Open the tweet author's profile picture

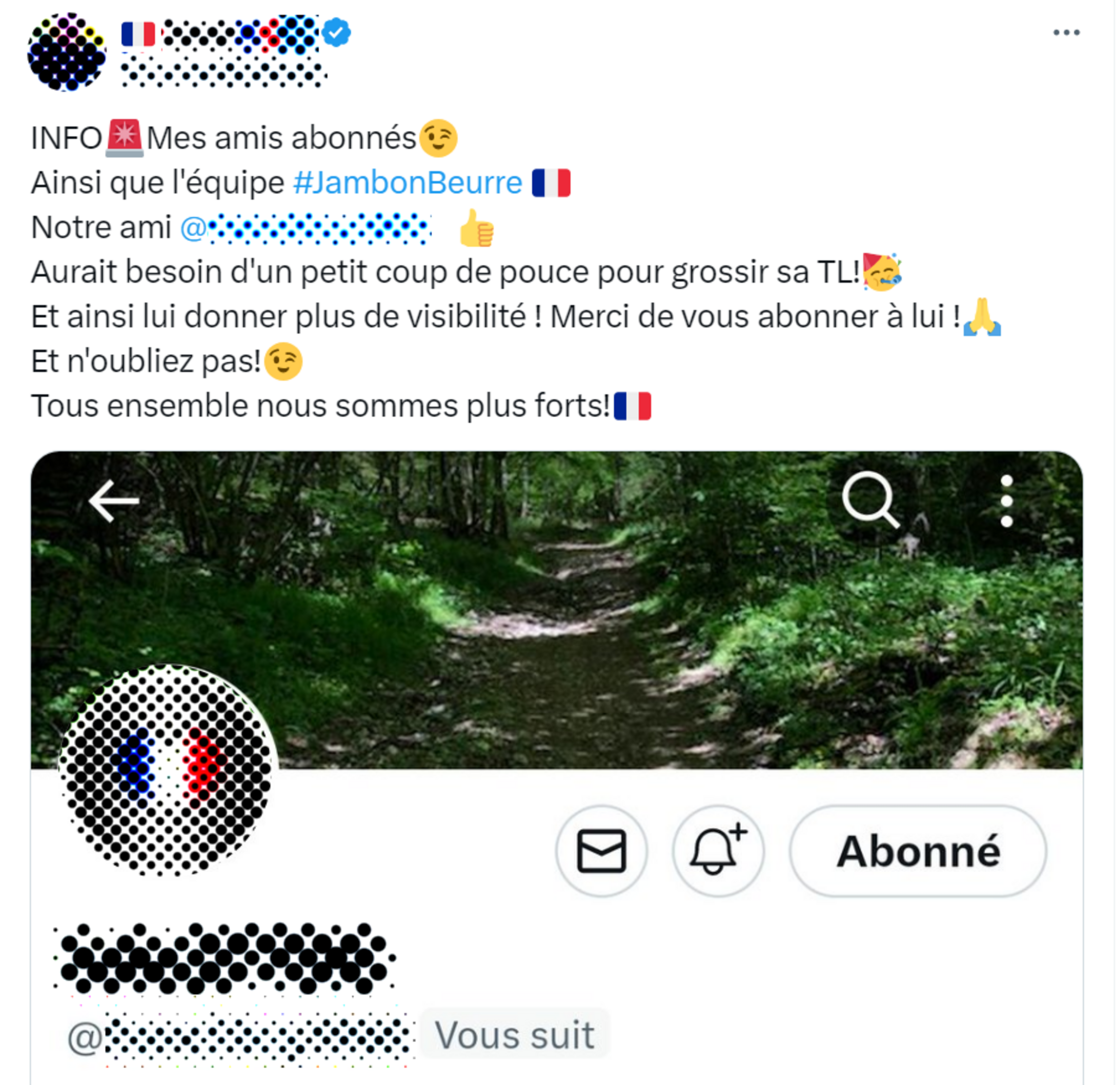[x=67, y=52]
